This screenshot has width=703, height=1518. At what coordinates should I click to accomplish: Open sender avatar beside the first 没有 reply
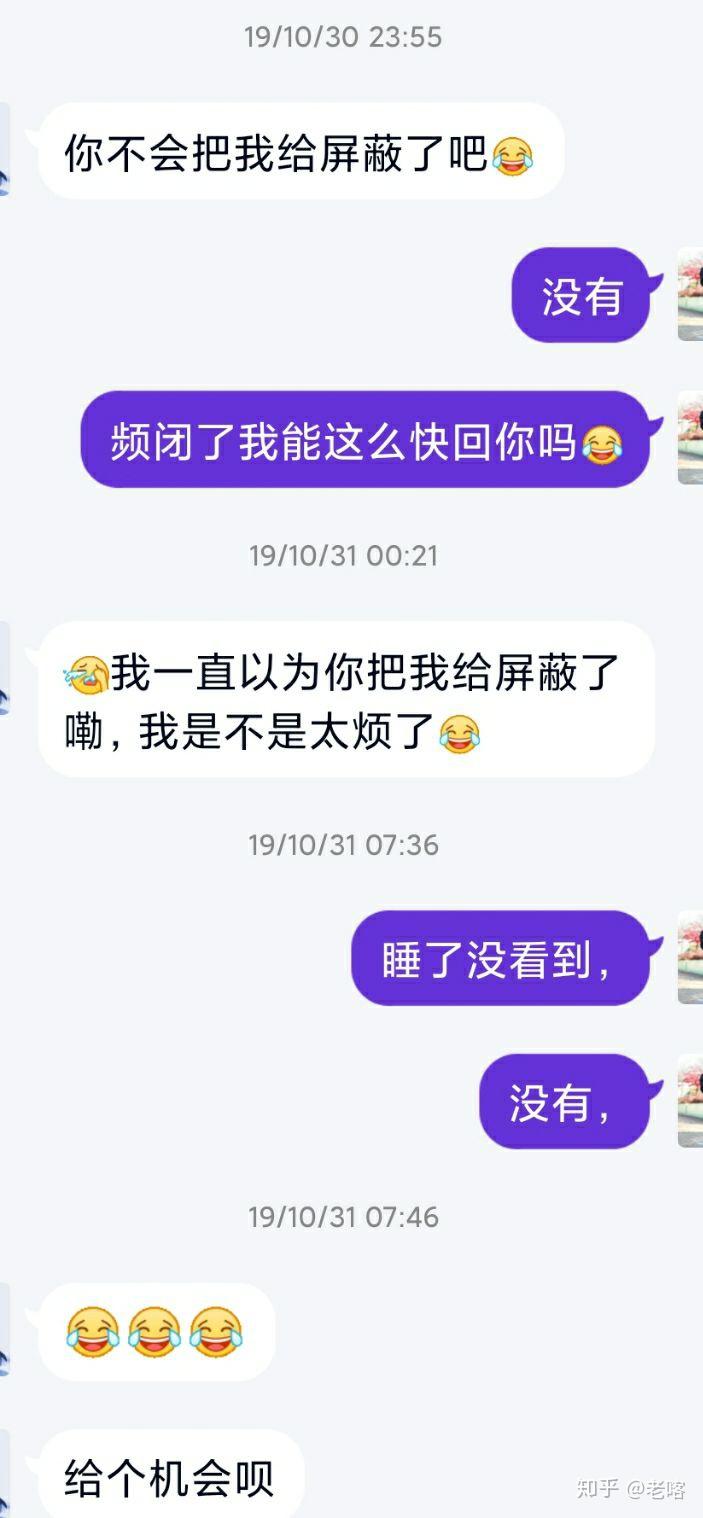click(691, 295)
